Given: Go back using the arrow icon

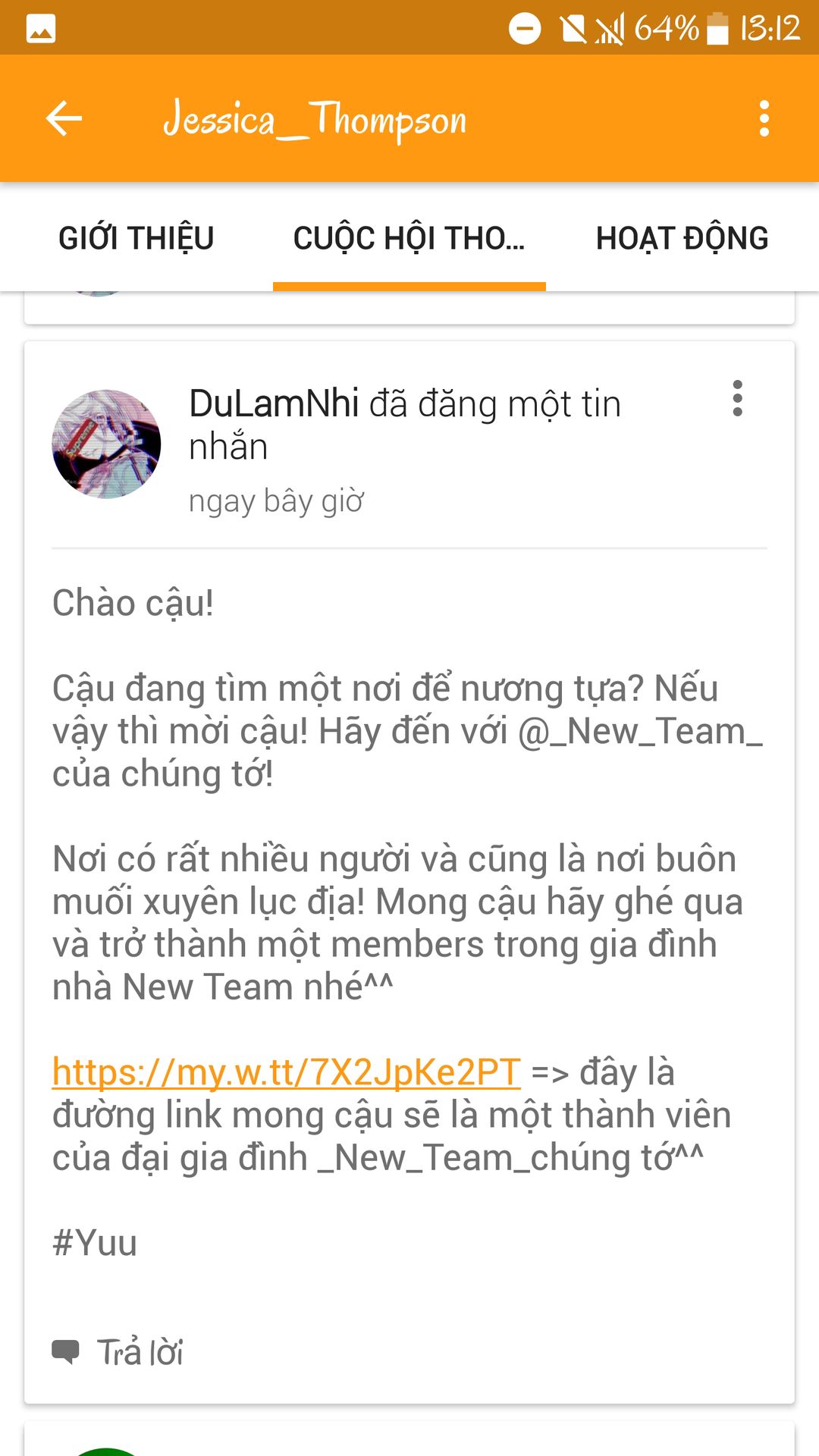Looking at the screenshot, I should coord(64,119).
